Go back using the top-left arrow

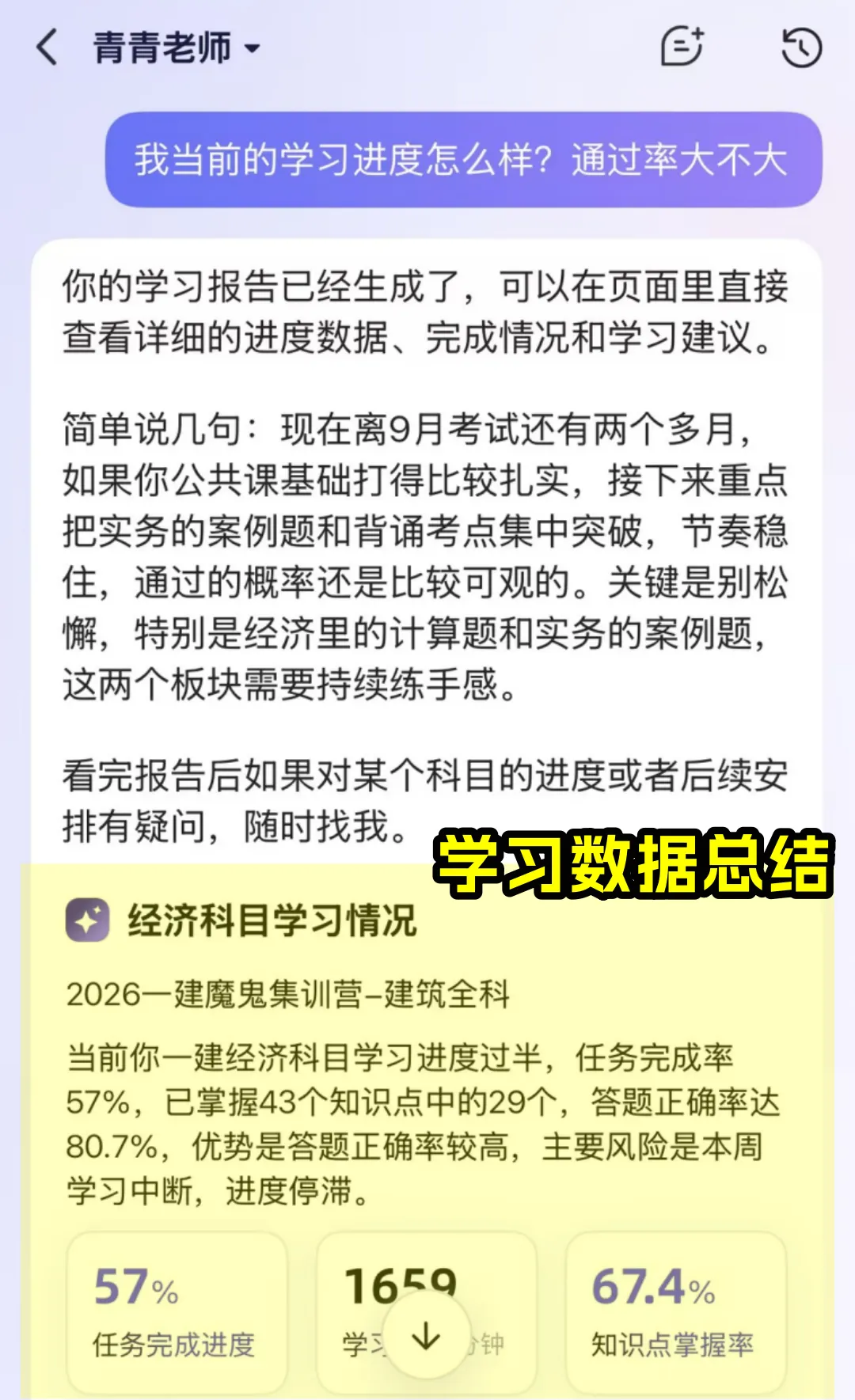47,47
